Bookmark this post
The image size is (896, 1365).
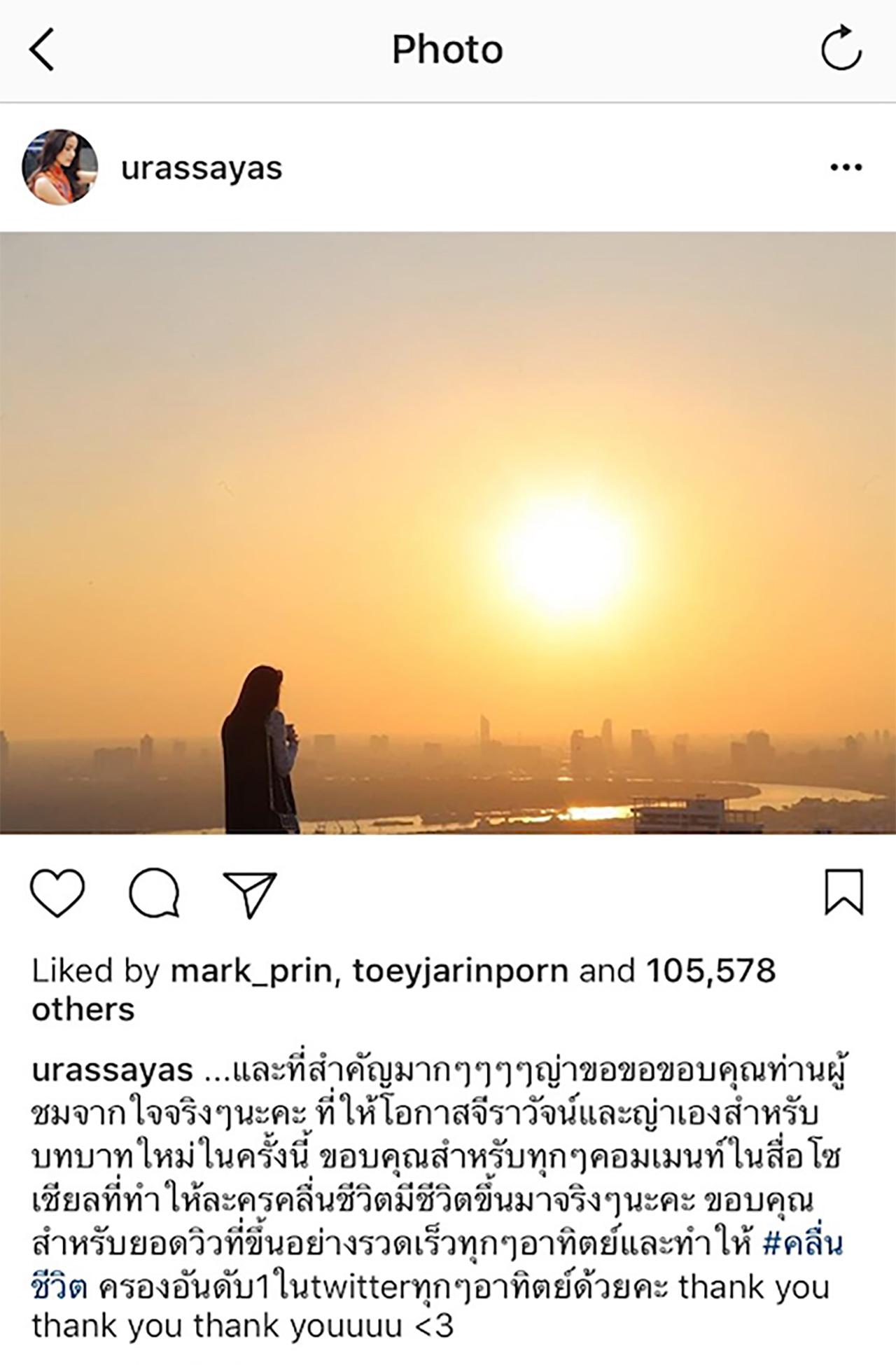point(843,892)
